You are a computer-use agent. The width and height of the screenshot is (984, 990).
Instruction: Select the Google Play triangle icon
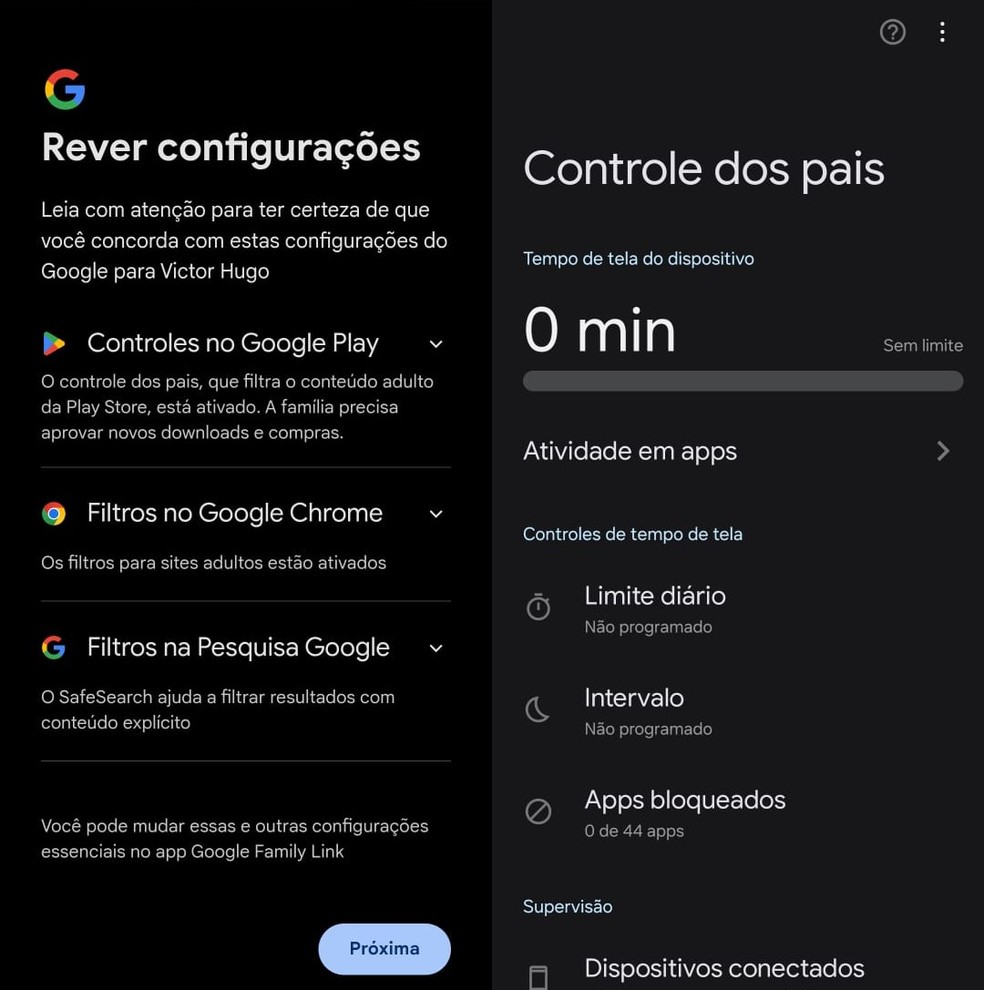[x=56, y=343]
